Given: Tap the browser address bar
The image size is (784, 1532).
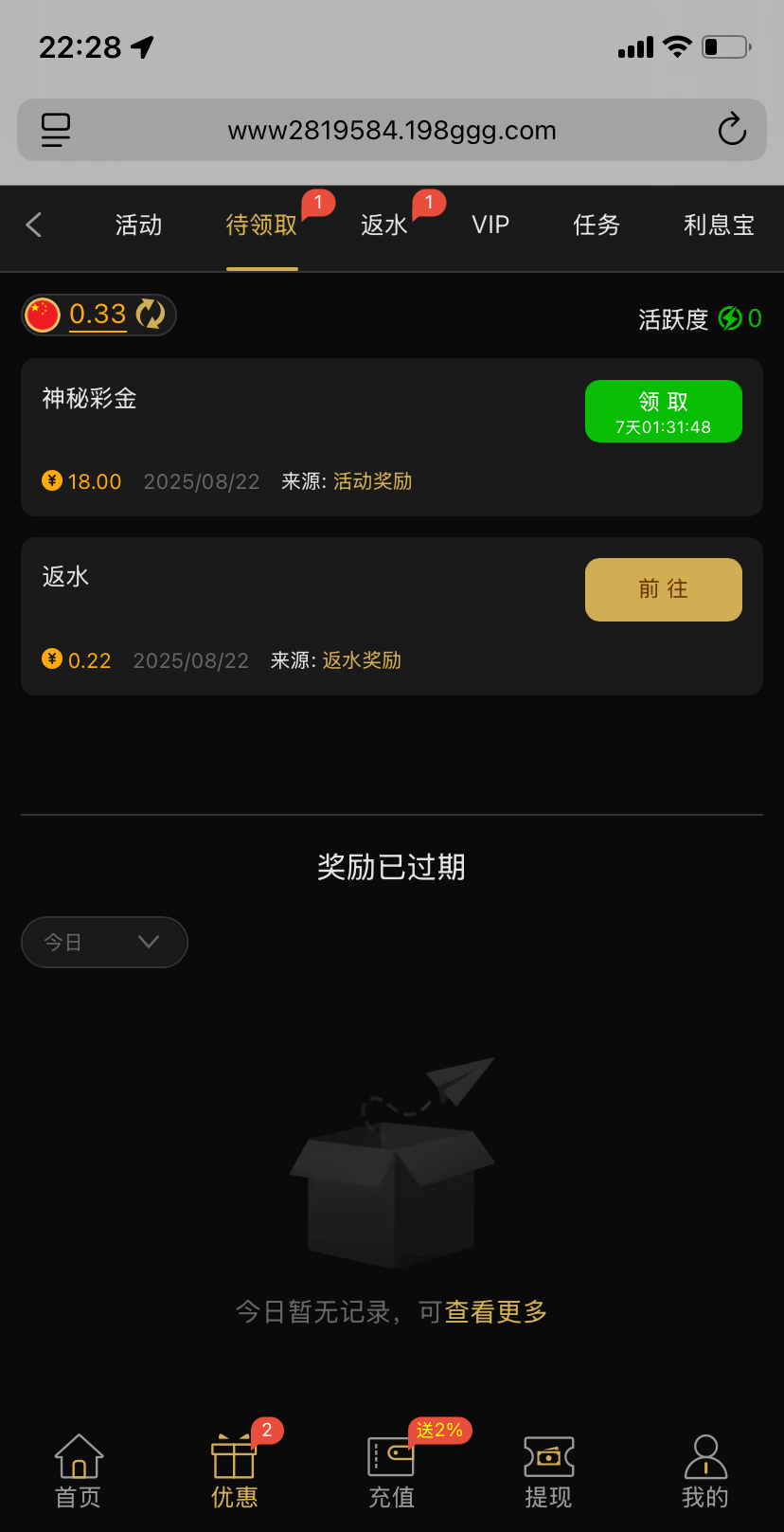Looking at the screenshot, I should point(392,130).
